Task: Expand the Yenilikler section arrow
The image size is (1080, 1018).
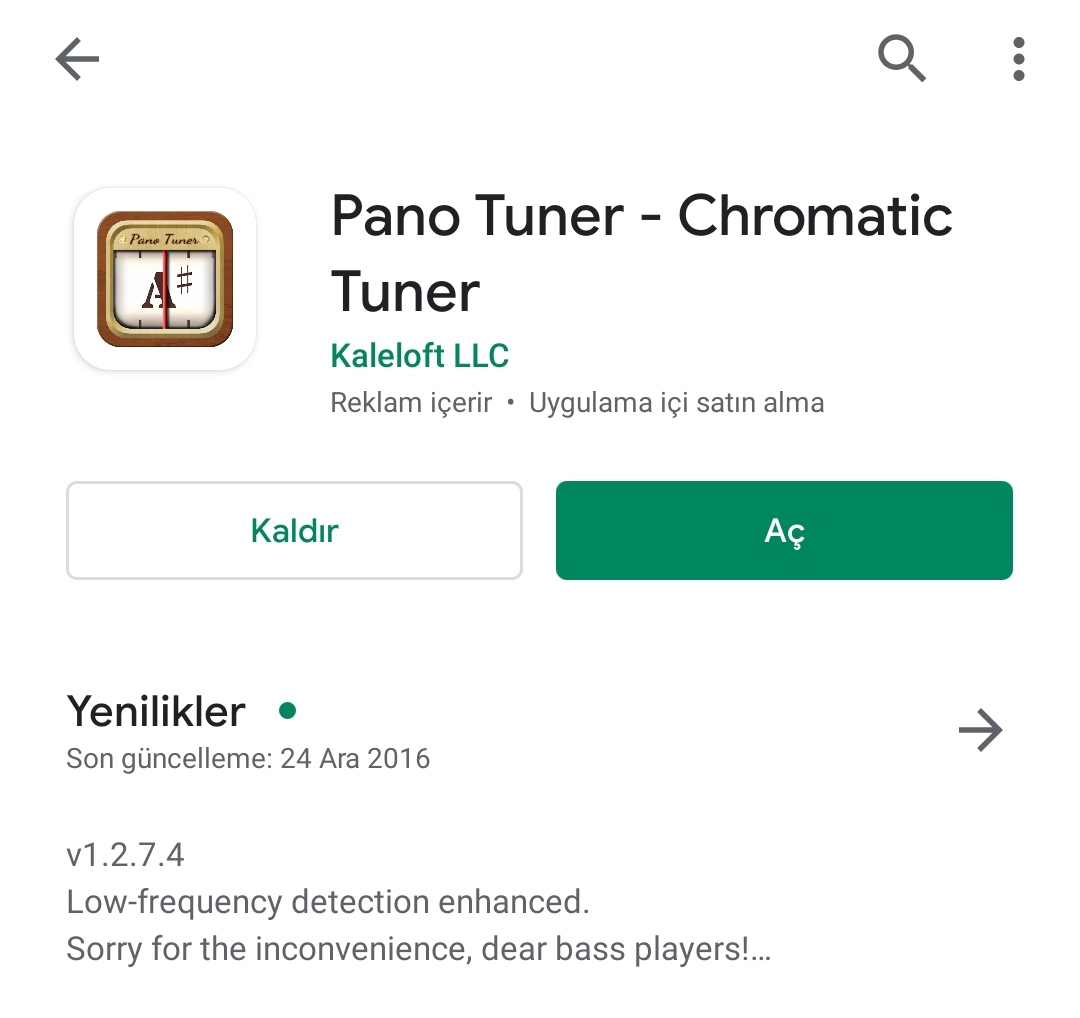Action: click(x=980, y=730)
